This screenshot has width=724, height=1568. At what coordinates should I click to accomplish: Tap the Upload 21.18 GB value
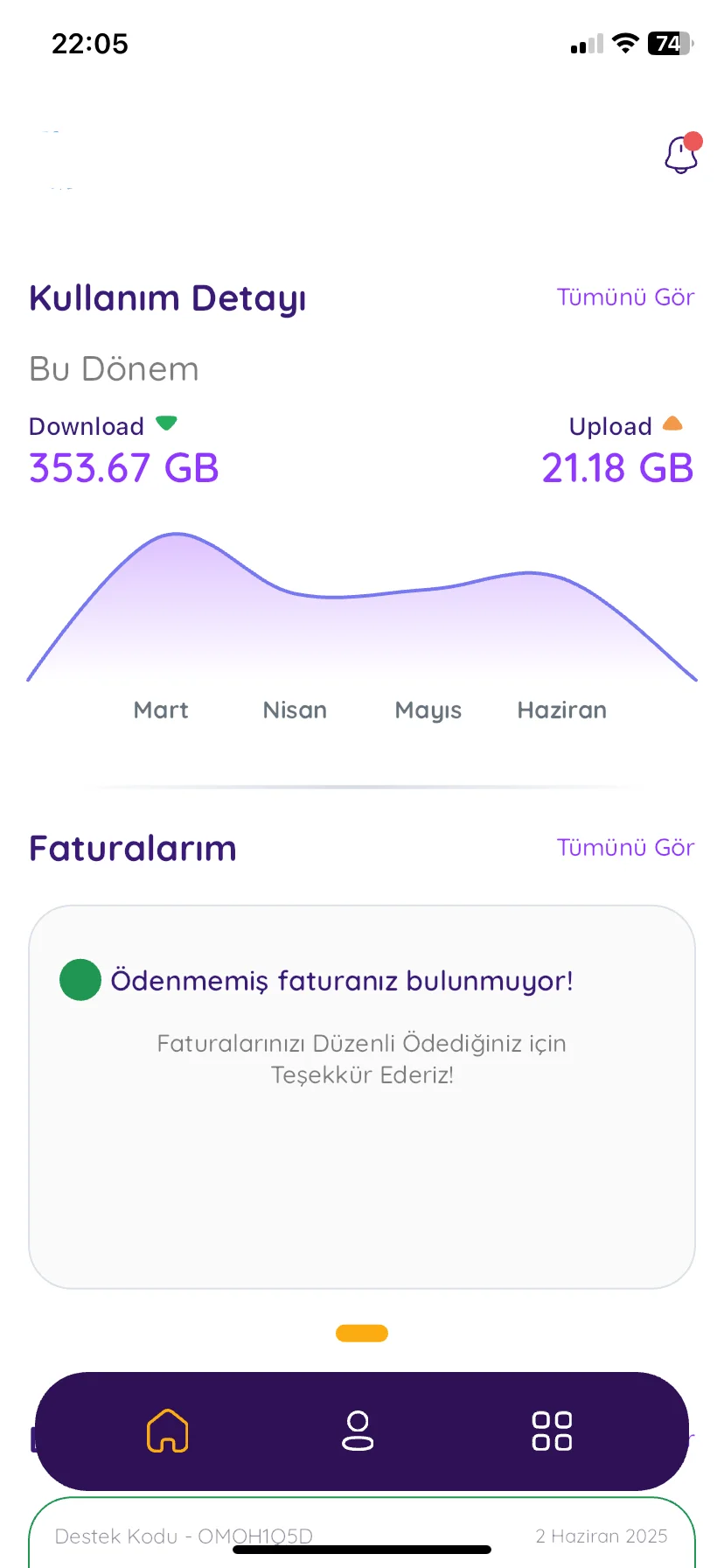pos(617,468)
